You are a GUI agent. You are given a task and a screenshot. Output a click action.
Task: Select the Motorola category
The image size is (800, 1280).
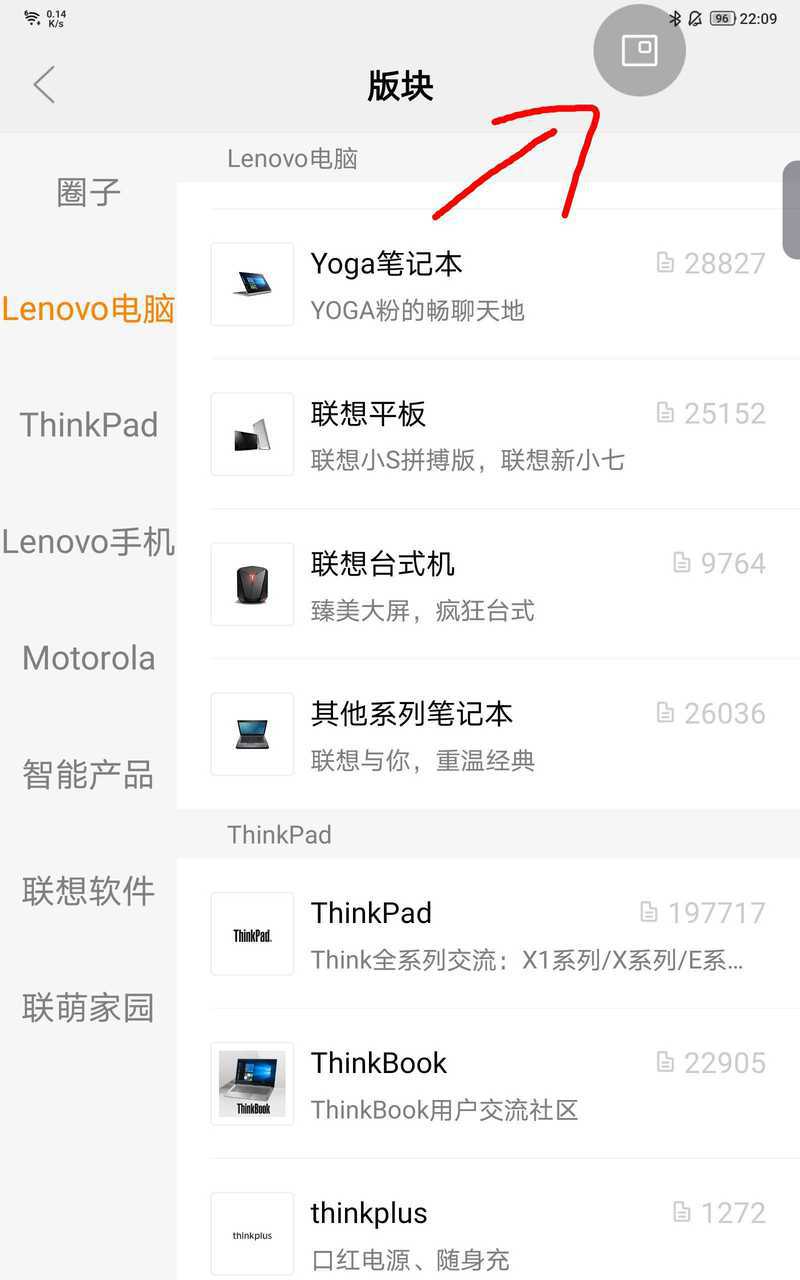click(x=88, y=658)
